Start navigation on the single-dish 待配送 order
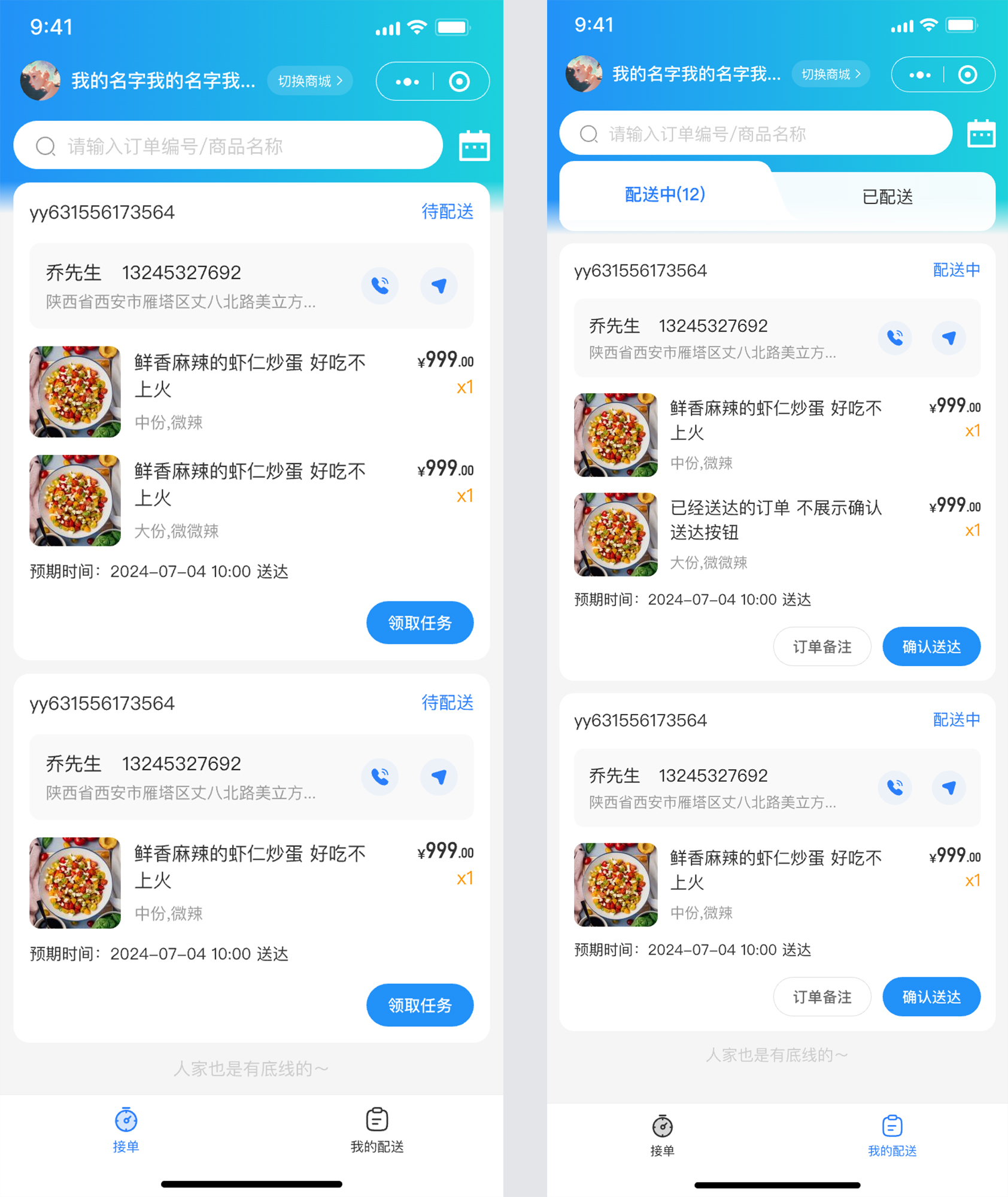The height and width of the screenshot is (1197, 1008). click(439, 777)
